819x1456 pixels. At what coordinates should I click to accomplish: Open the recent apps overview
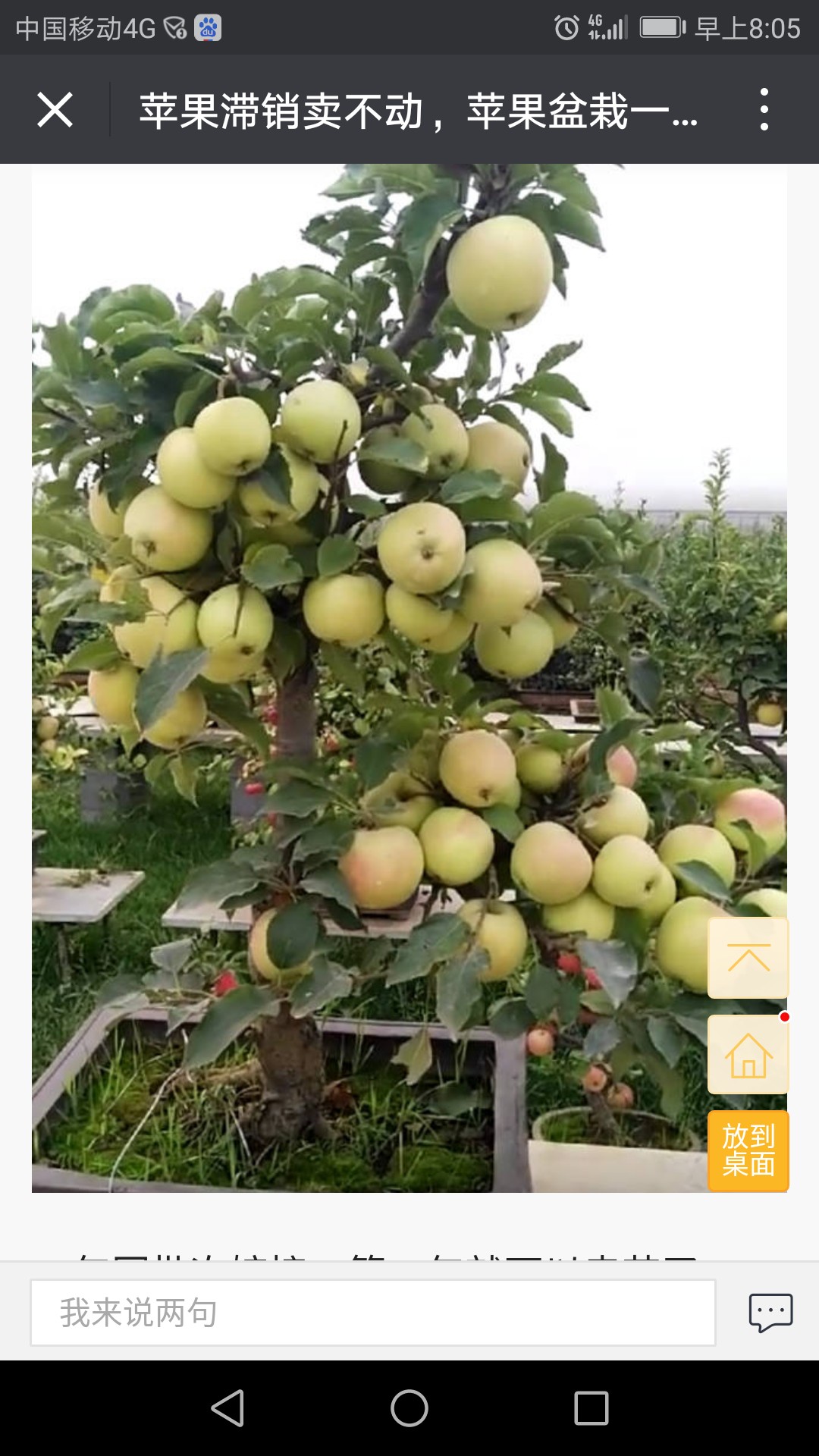(x=591, y=1408)
